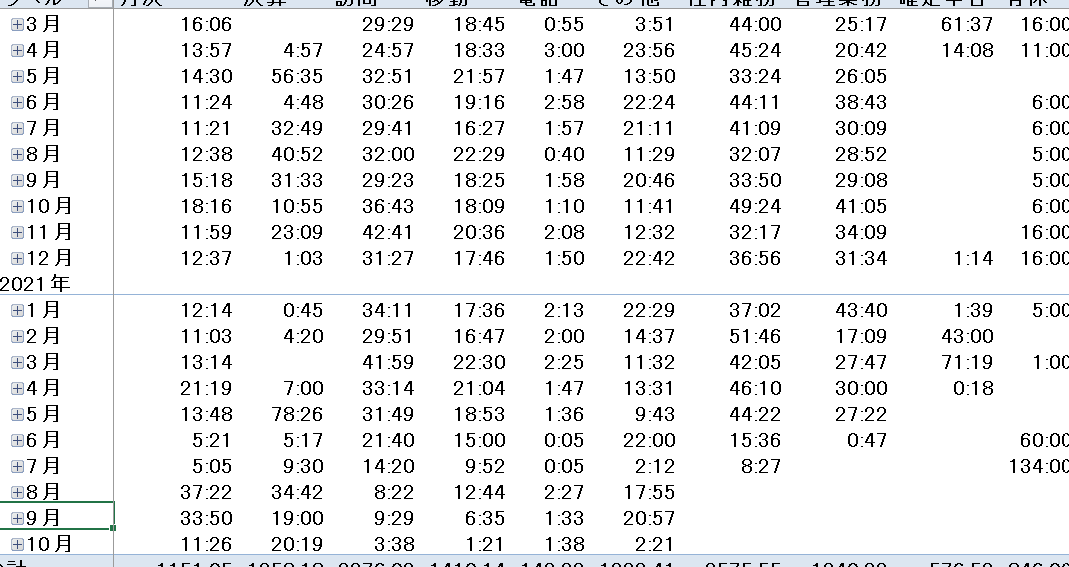
Task: Expand 2021年 4月 row starting with 21:19
Action: pos(17,388)
